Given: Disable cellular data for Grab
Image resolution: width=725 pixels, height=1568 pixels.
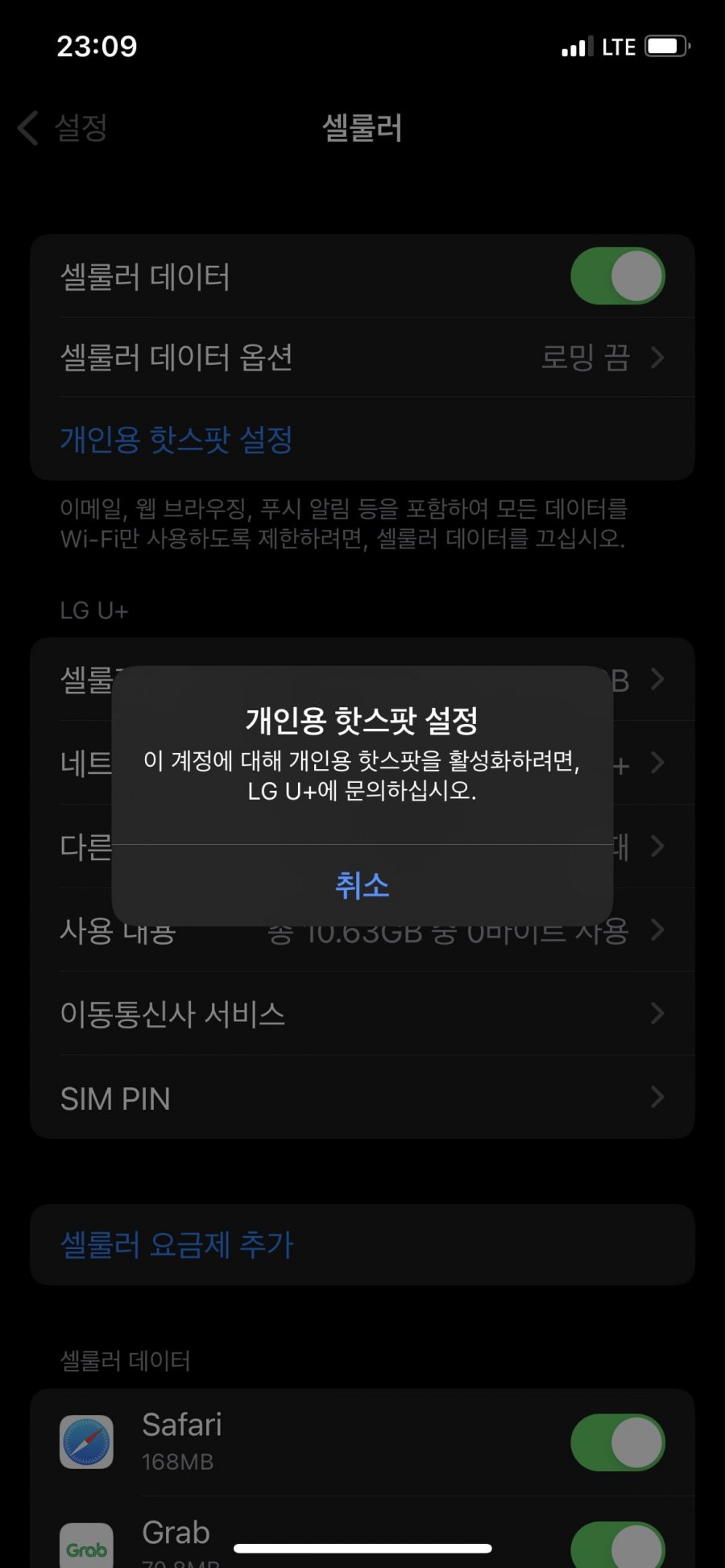Looking at the screenshot, I should point(617,1544).
